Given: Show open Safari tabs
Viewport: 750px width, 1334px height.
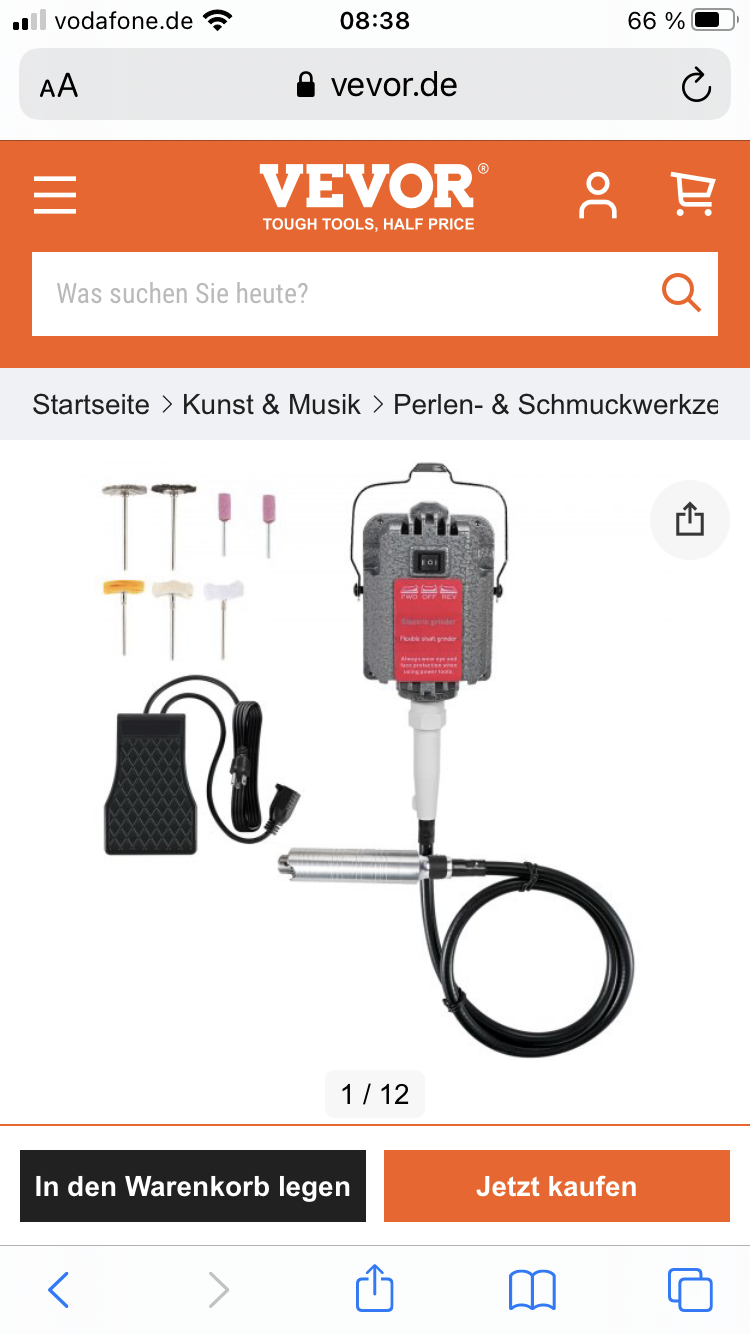Looking at the screenshot, I should (690, 1290).
